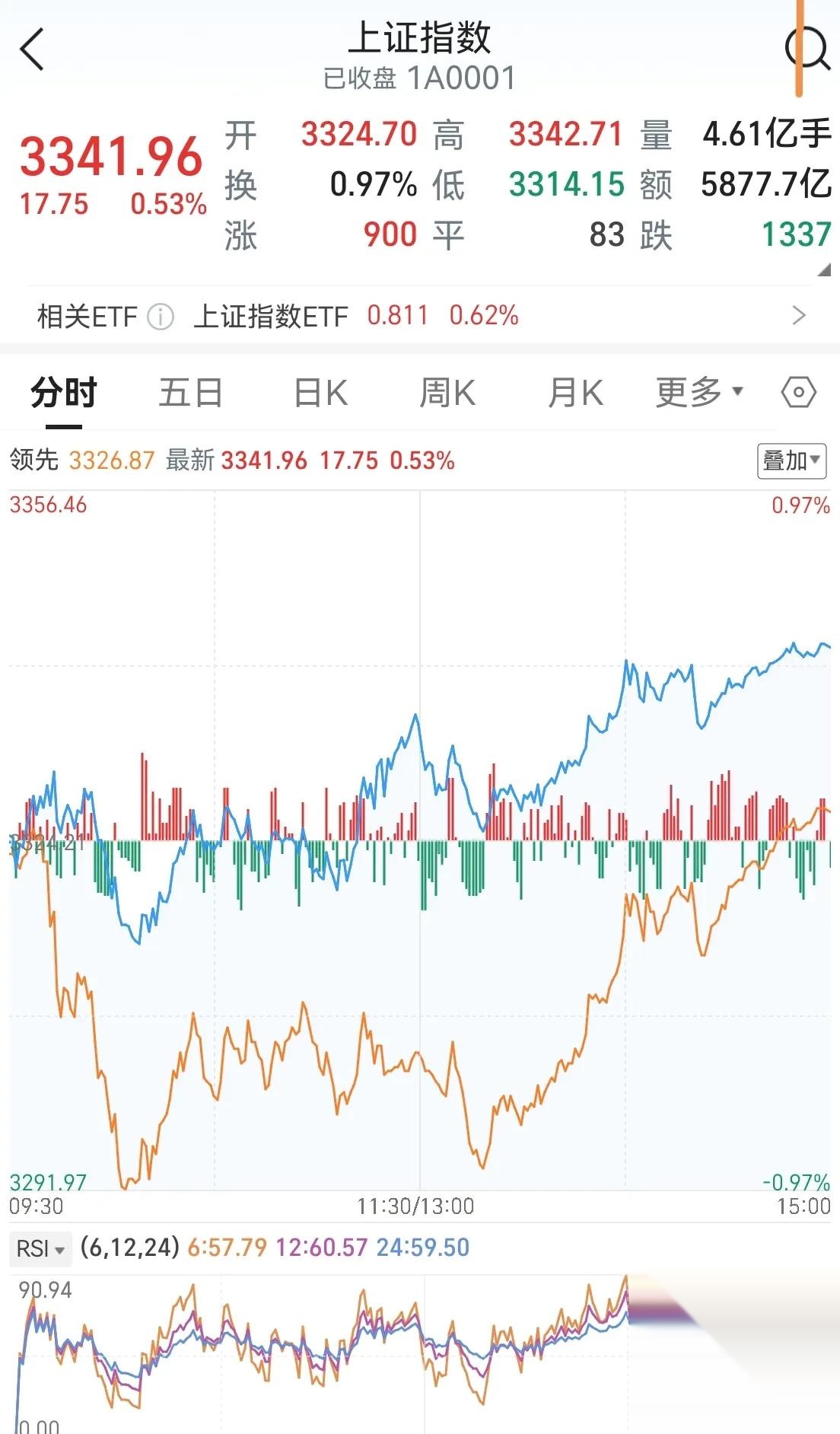This screenshot has width=840, height=1434.
Task: Tap the 上证指数ETF quote link
Action: [272, 316]
